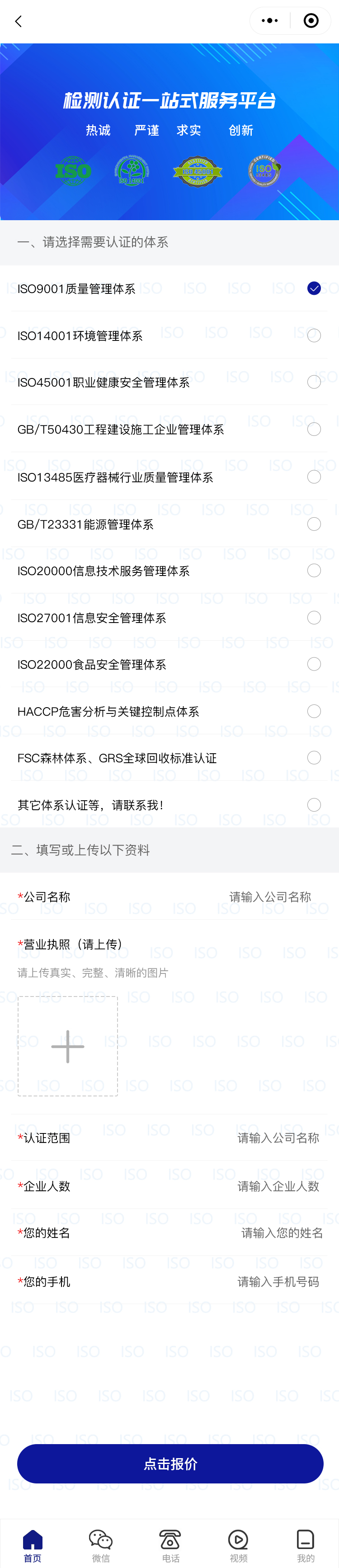The height and width of the screenshot is (1568, 339).
Task: Tick GB/T23331能源管理体系
Action: [x=313, y=524]
